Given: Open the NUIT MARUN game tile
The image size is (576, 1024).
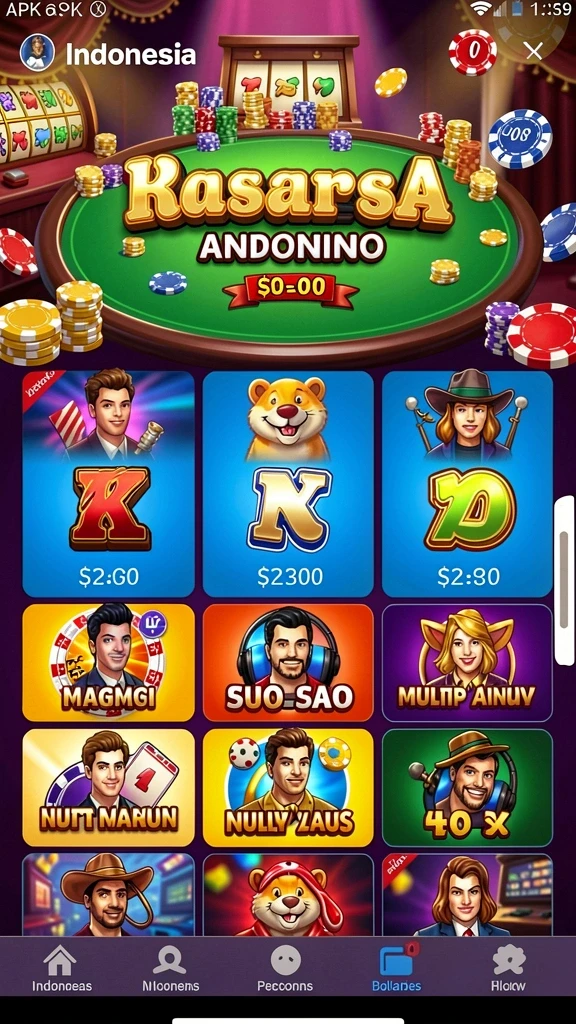Looking at the screenshot, I should pyautogui.click(x=108, y=788).
